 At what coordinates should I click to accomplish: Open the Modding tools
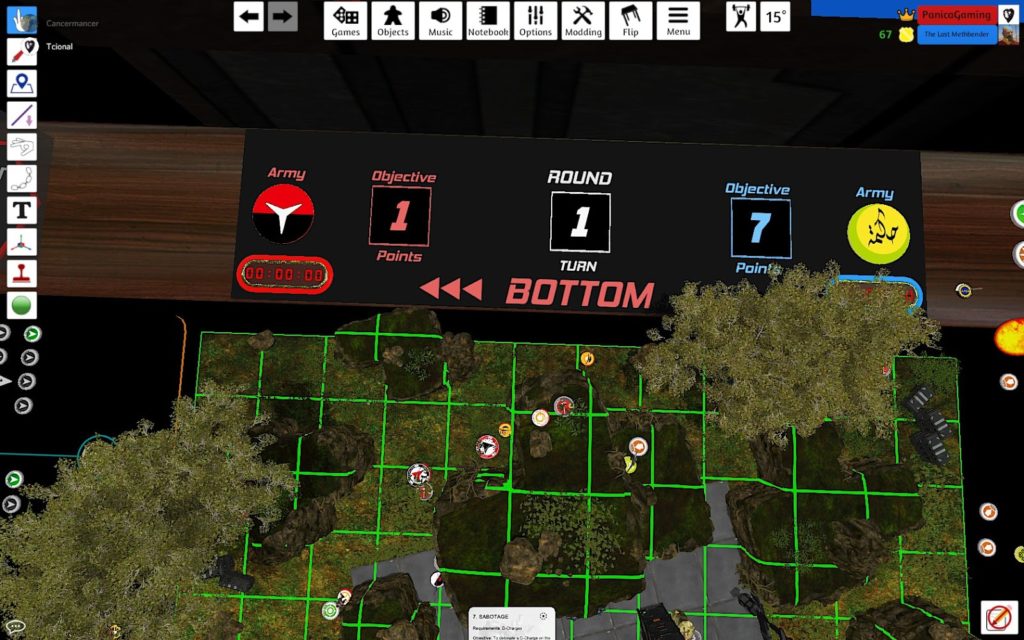583,20
